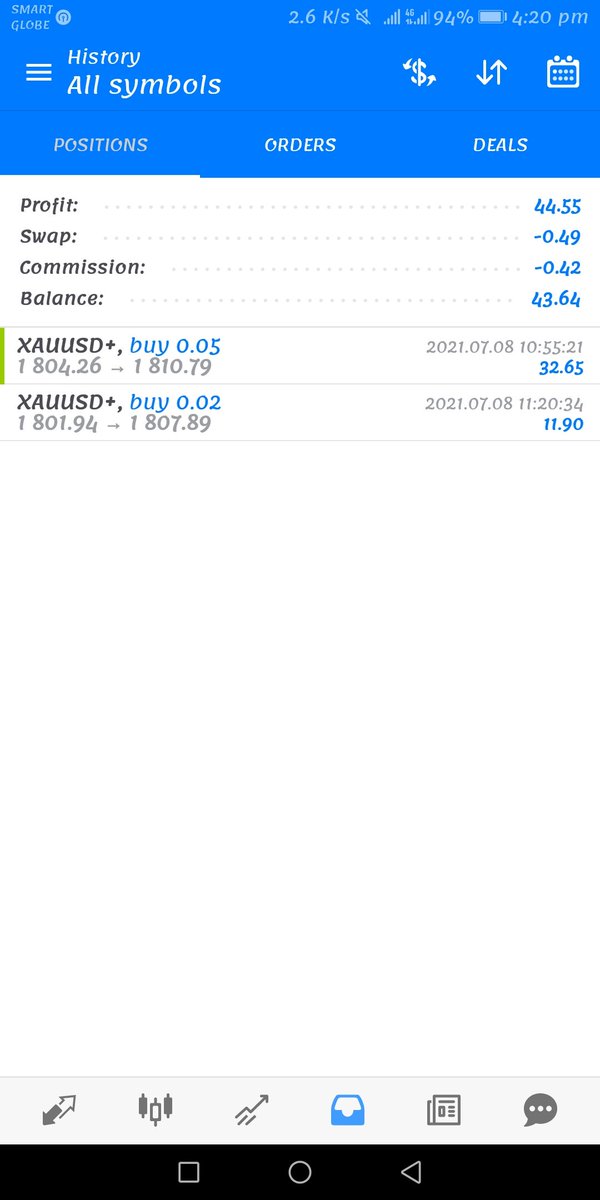Open the XAUUSD+ buy 0.05 position
Screen dimensions: 600x1200
pyautogui.click(x=300, y=356)
